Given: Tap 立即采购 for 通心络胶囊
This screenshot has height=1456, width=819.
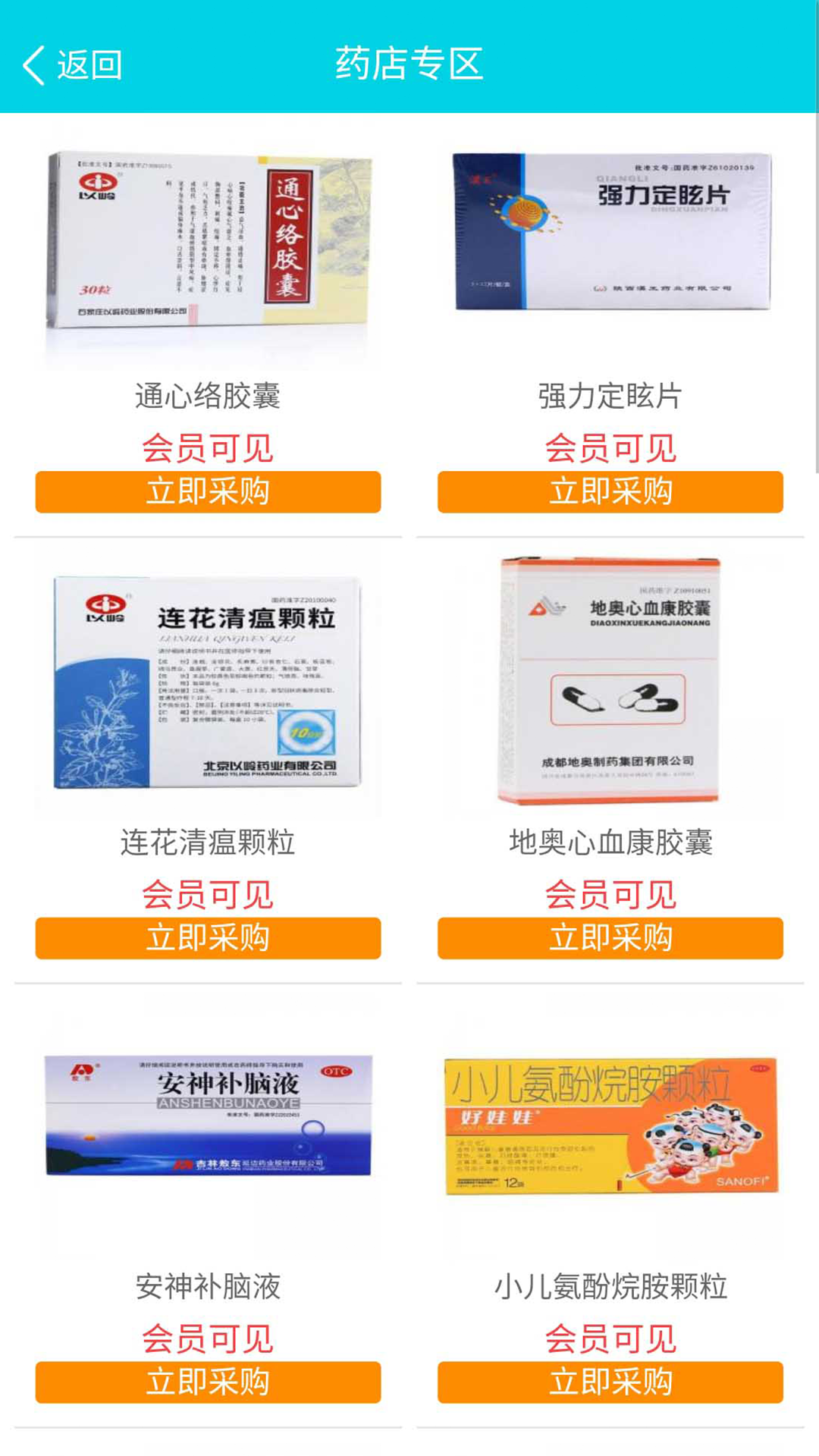Looking at the screenshot, I should 208,491.
